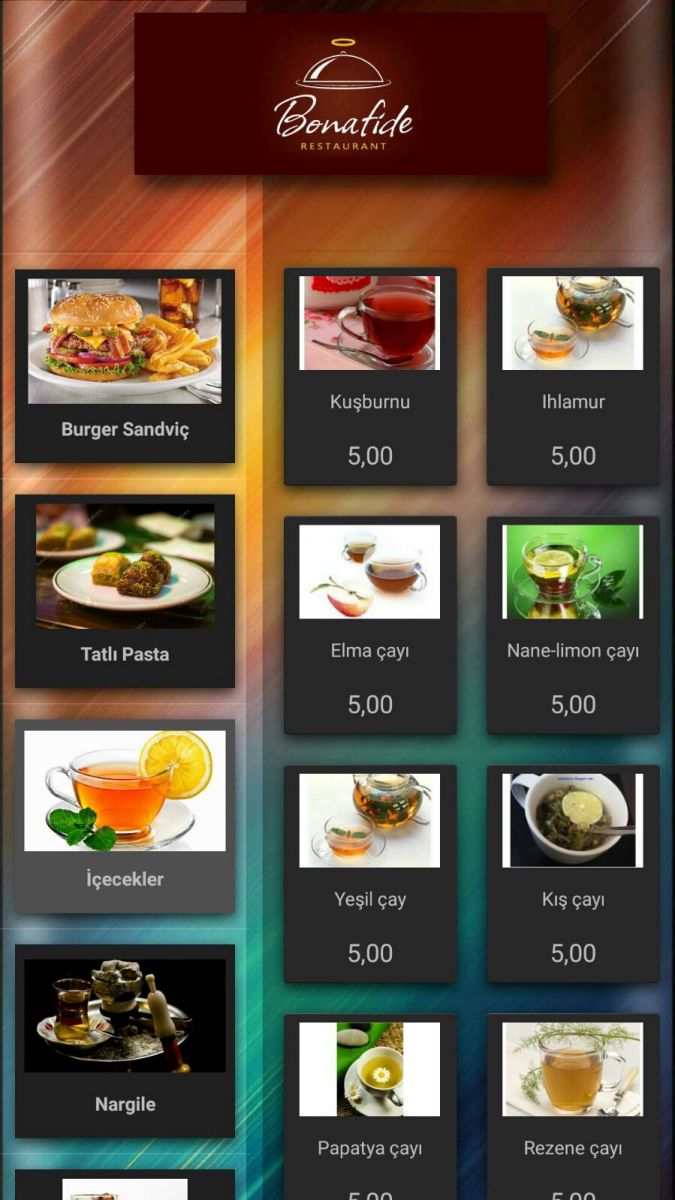Choose the Nane-limon çayı card
The width and height of the screenshot is (675, 1200).
(573, 625)
